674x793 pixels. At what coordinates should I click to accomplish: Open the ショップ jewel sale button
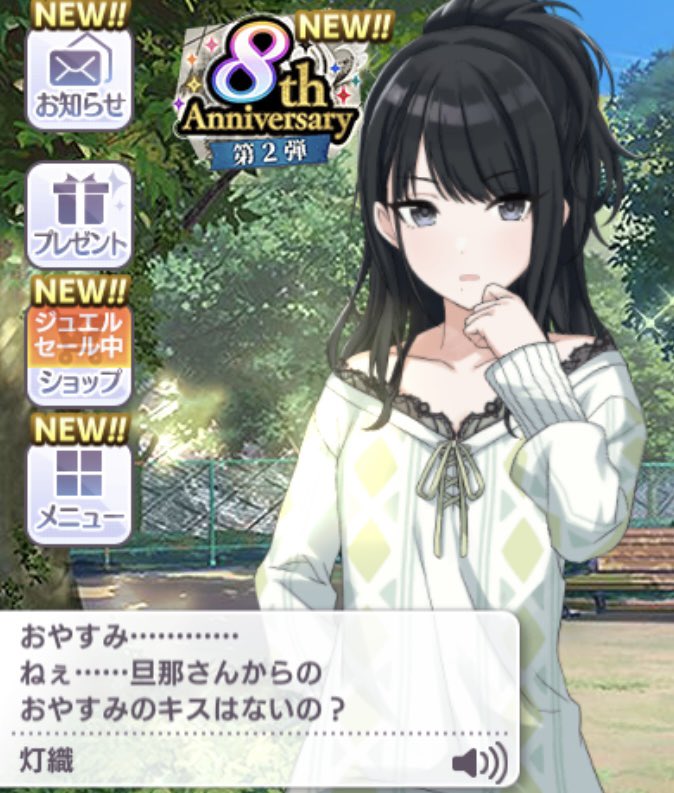tap(79, 355)
